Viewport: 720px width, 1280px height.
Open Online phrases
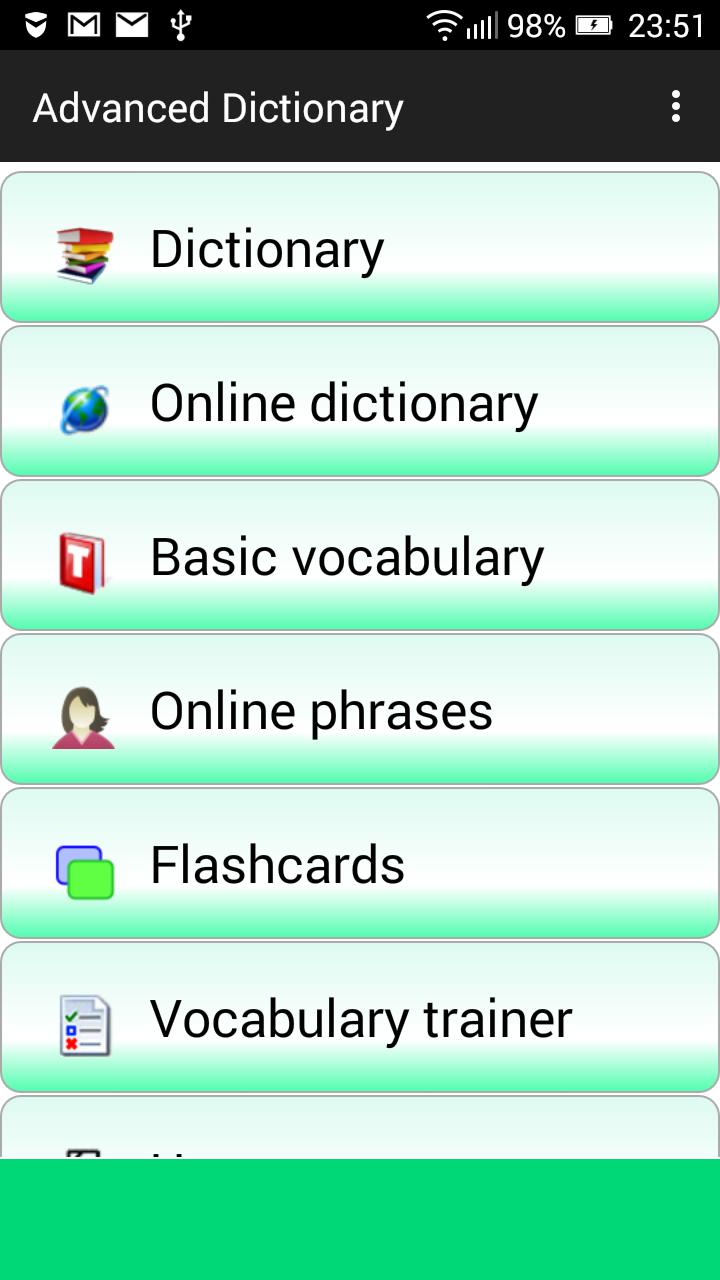pos(360,709)
